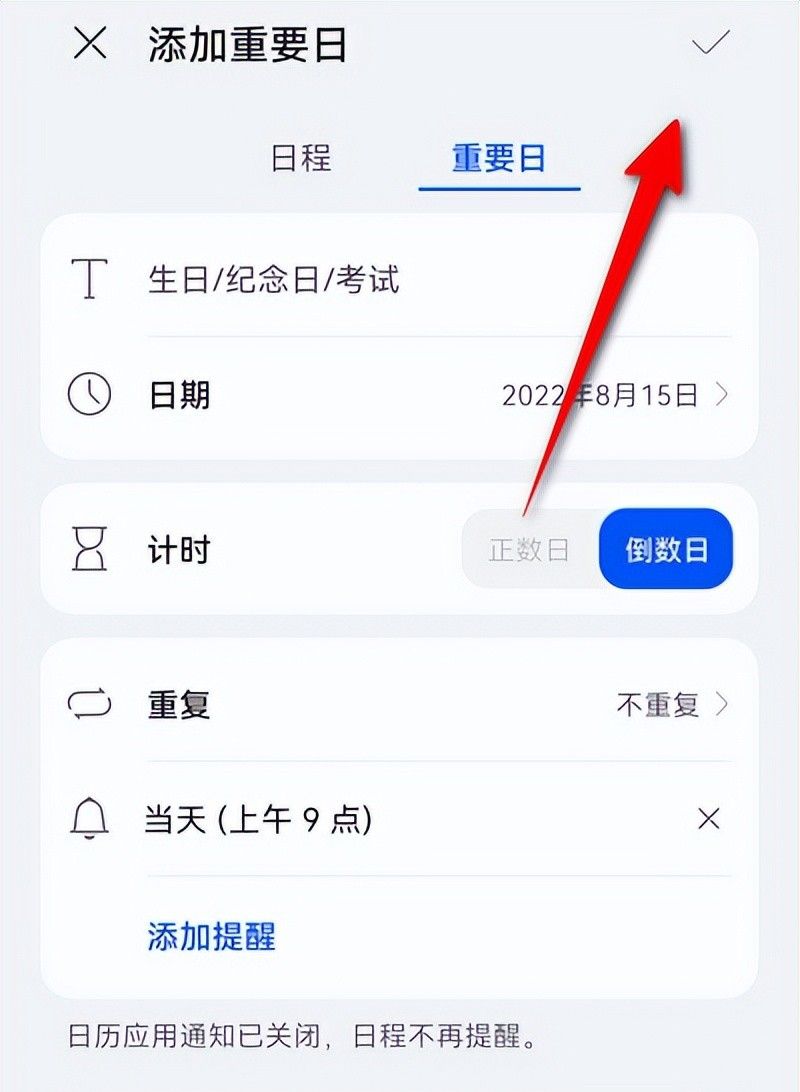
Task: Open the 重复 setting row
Action: 400,705
